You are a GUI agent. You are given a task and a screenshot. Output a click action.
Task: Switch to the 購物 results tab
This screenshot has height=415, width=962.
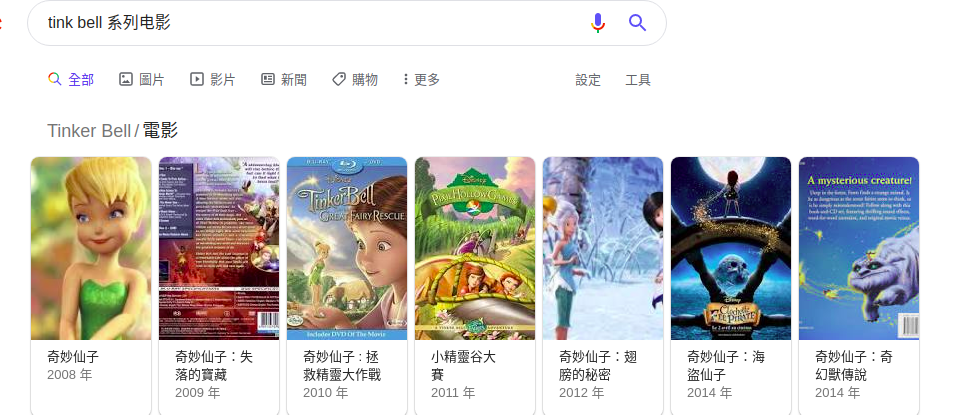pyautogui.click(x=355, y=80)
